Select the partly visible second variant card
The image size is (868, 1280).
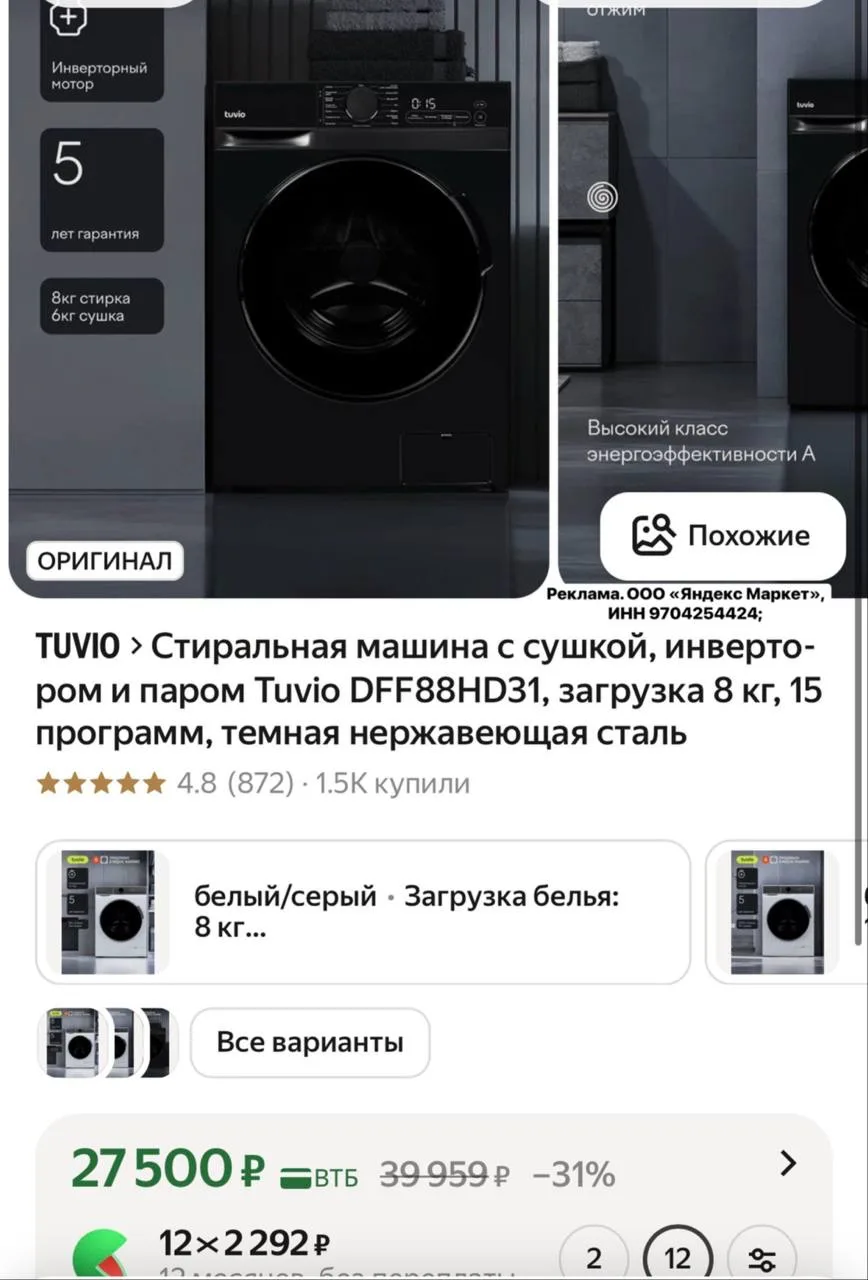tap(785, 911)
